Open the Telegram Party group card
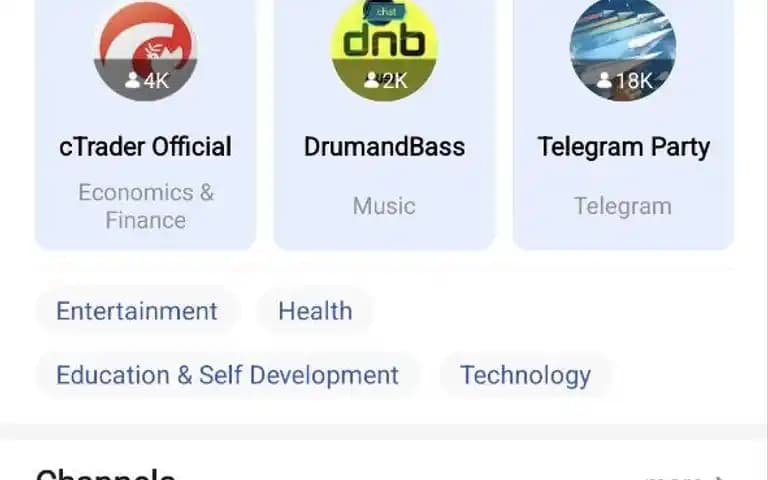Image resolution: width=768 pixels, height=480 pixels. tap(623, 125)
